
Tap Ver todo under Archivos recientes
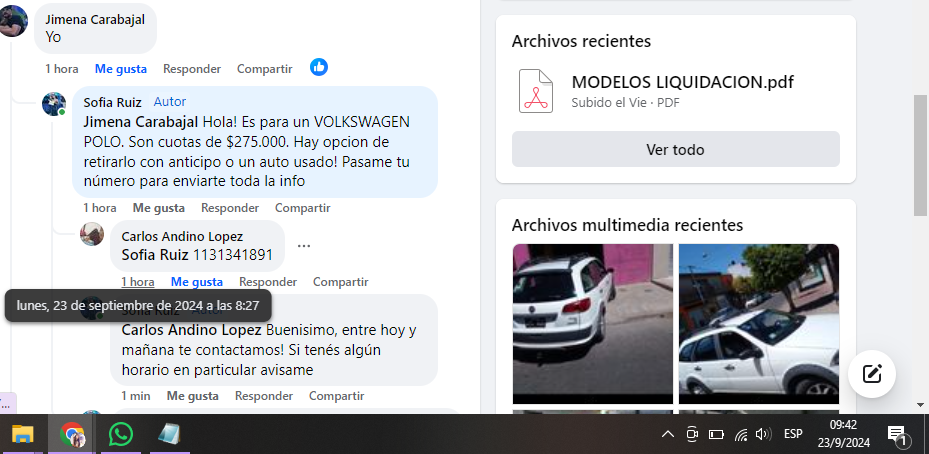pyautogui.click(x=675, y=150)
